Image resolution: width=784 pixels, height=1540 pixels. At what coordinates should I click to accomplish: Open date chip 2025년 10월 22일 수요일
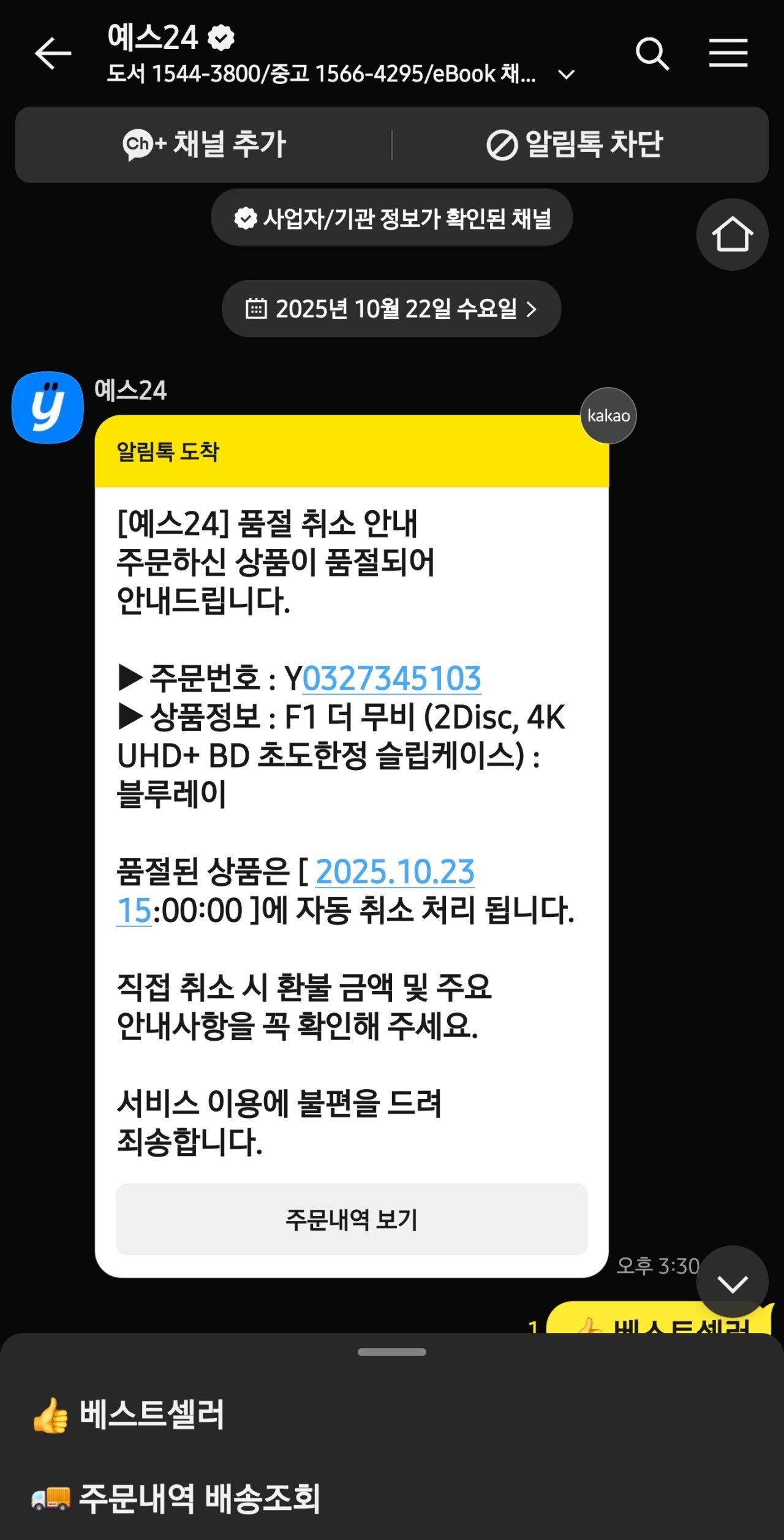(391, 309)
